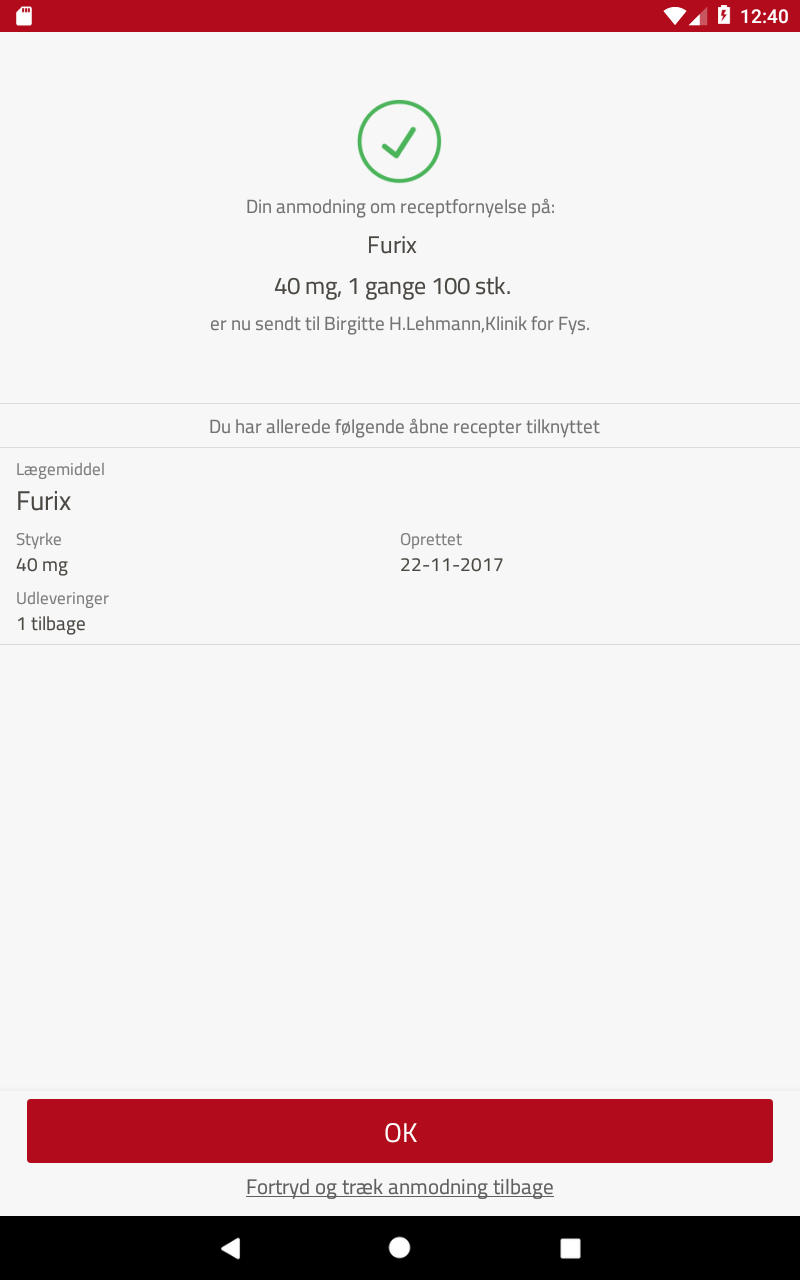800x1280 pixels.
Task: Return to the home screen
Action: pos(400,1247)
